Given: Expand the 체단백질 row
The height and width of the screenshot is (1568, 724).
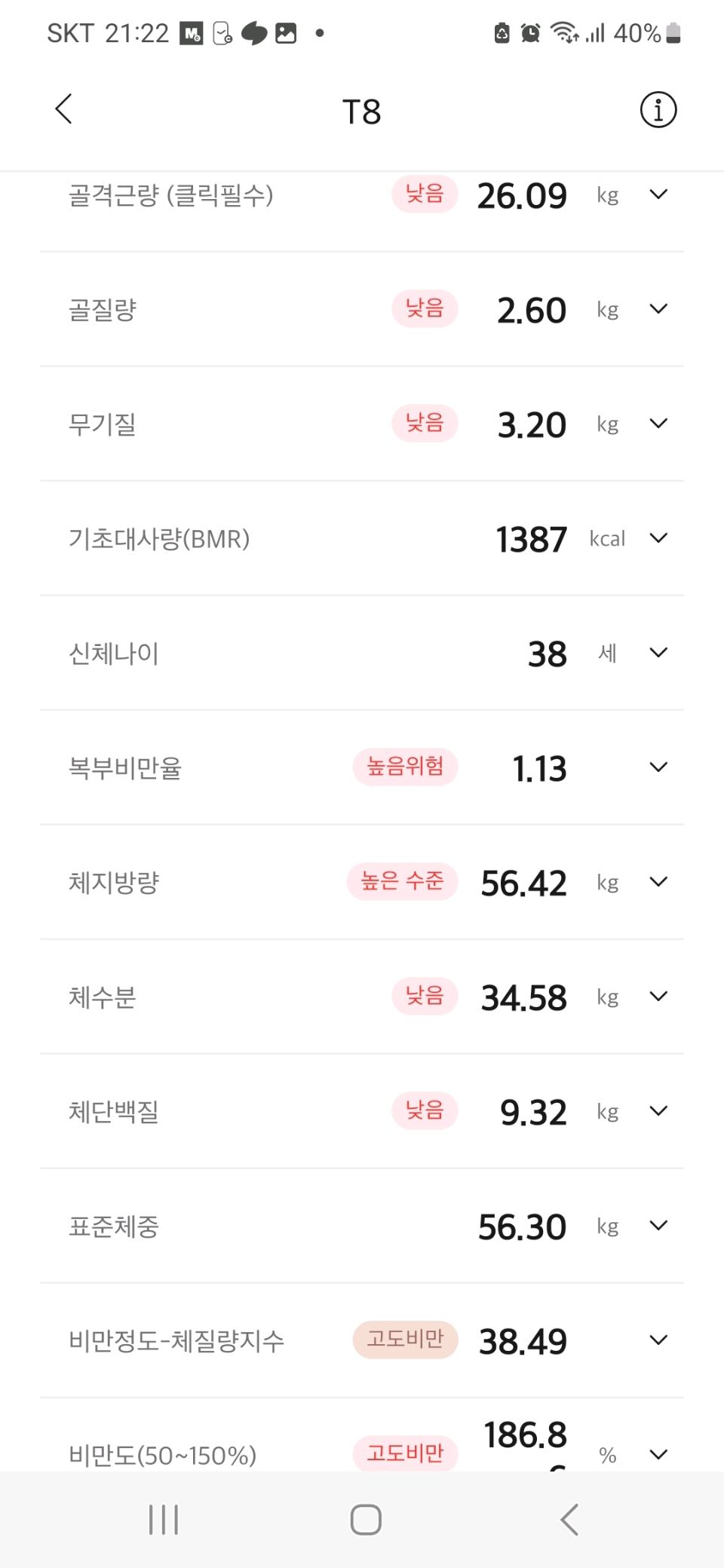Looking at the screenshot, I should [658, 1111].
